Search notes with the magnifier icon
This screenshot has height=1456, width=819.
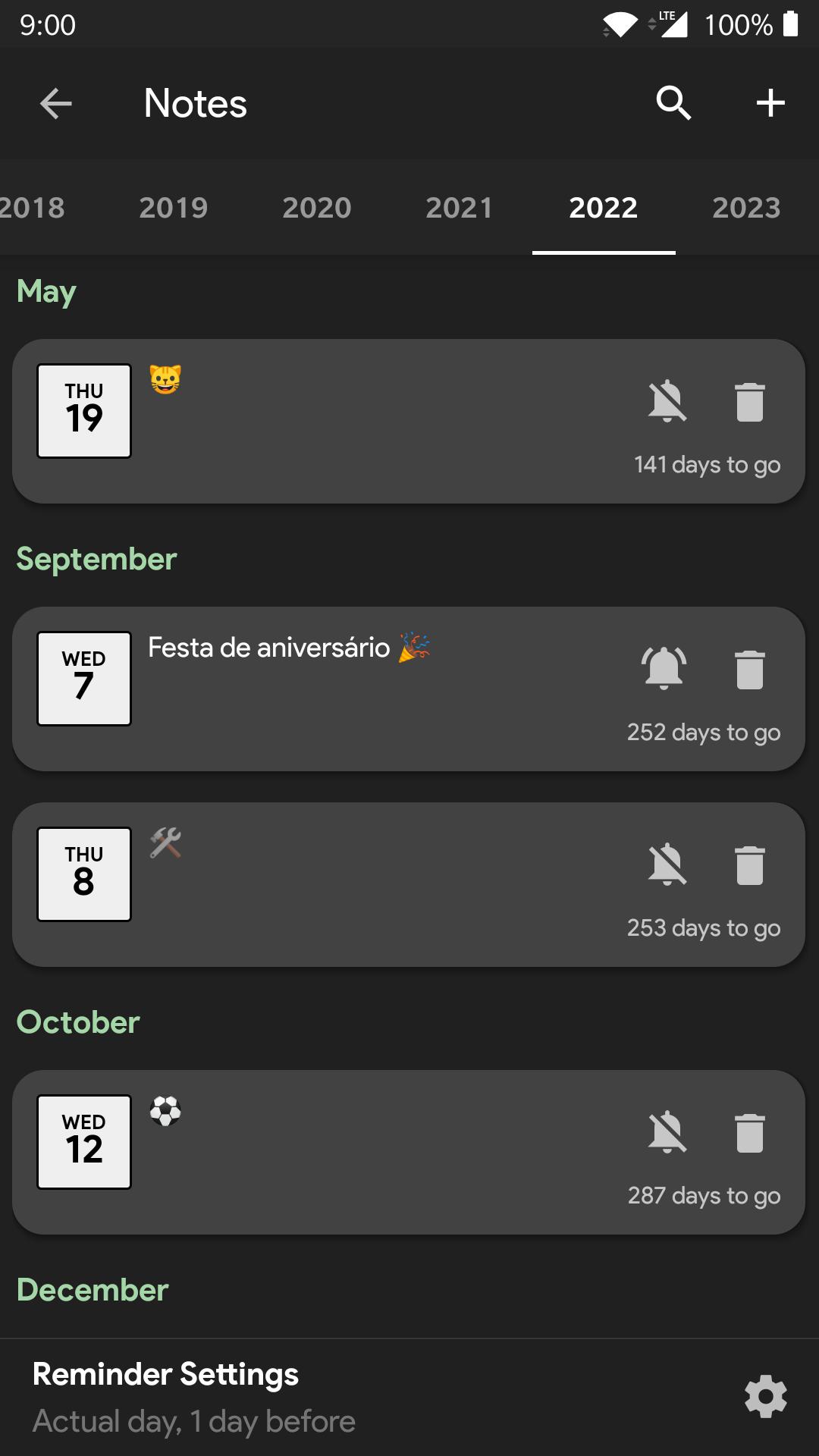674,103
